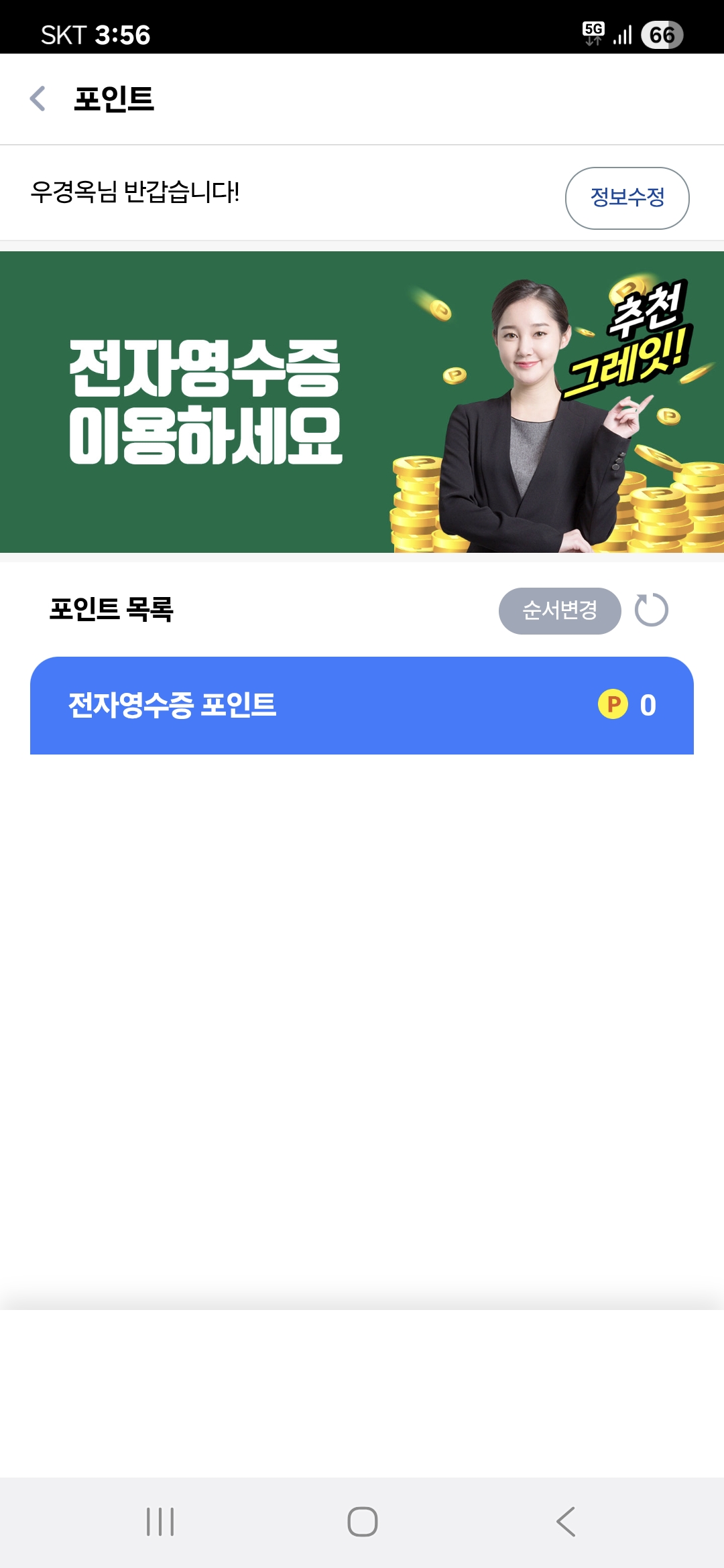Image resolution: width=724 pixels, height=1568 pixels.
Task: Open the 전자영수증 포인트 card
Action: 362,706
